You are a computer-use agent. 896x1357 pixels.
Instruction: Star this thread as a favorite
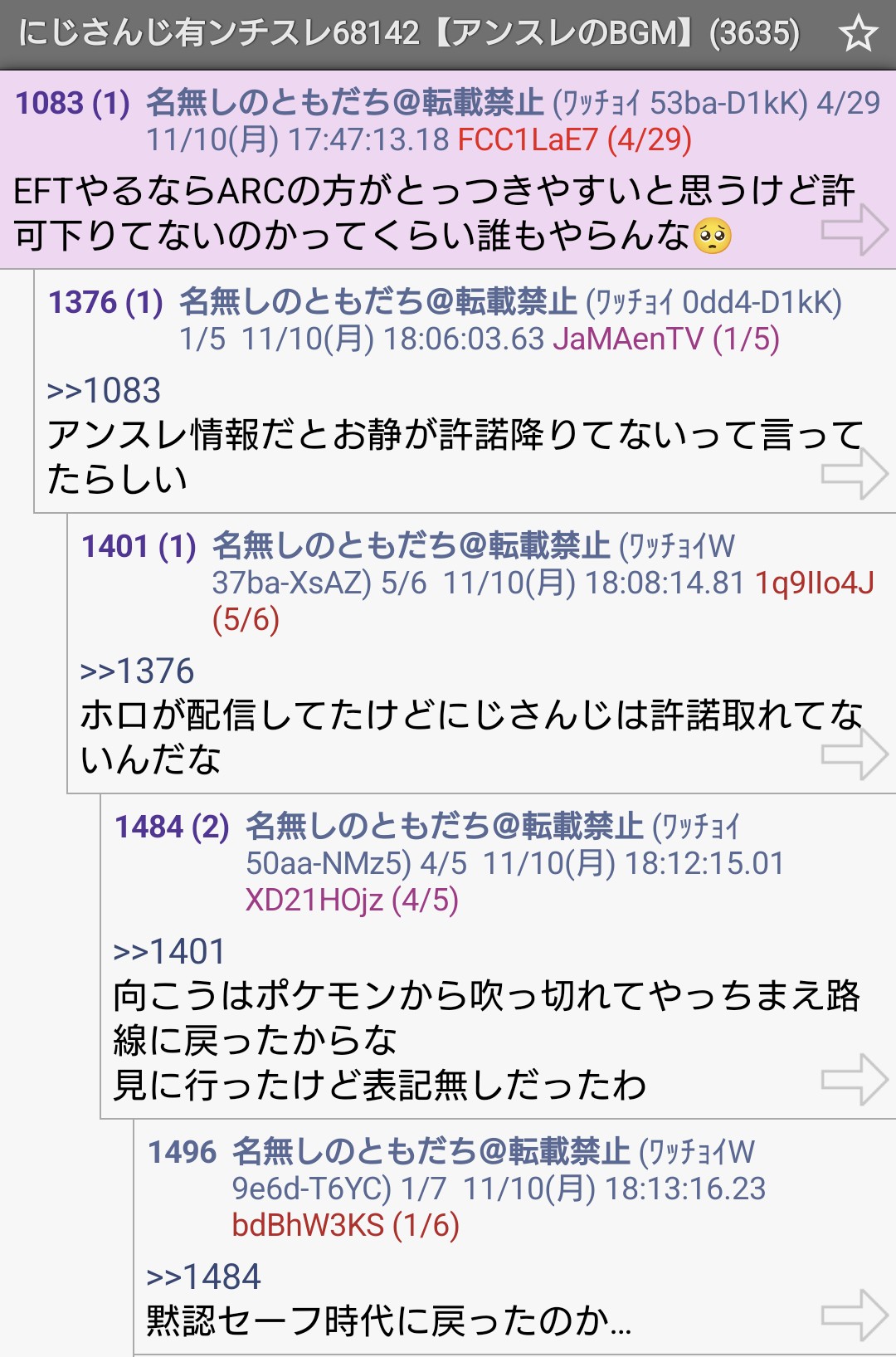click(x=858, y=34)
